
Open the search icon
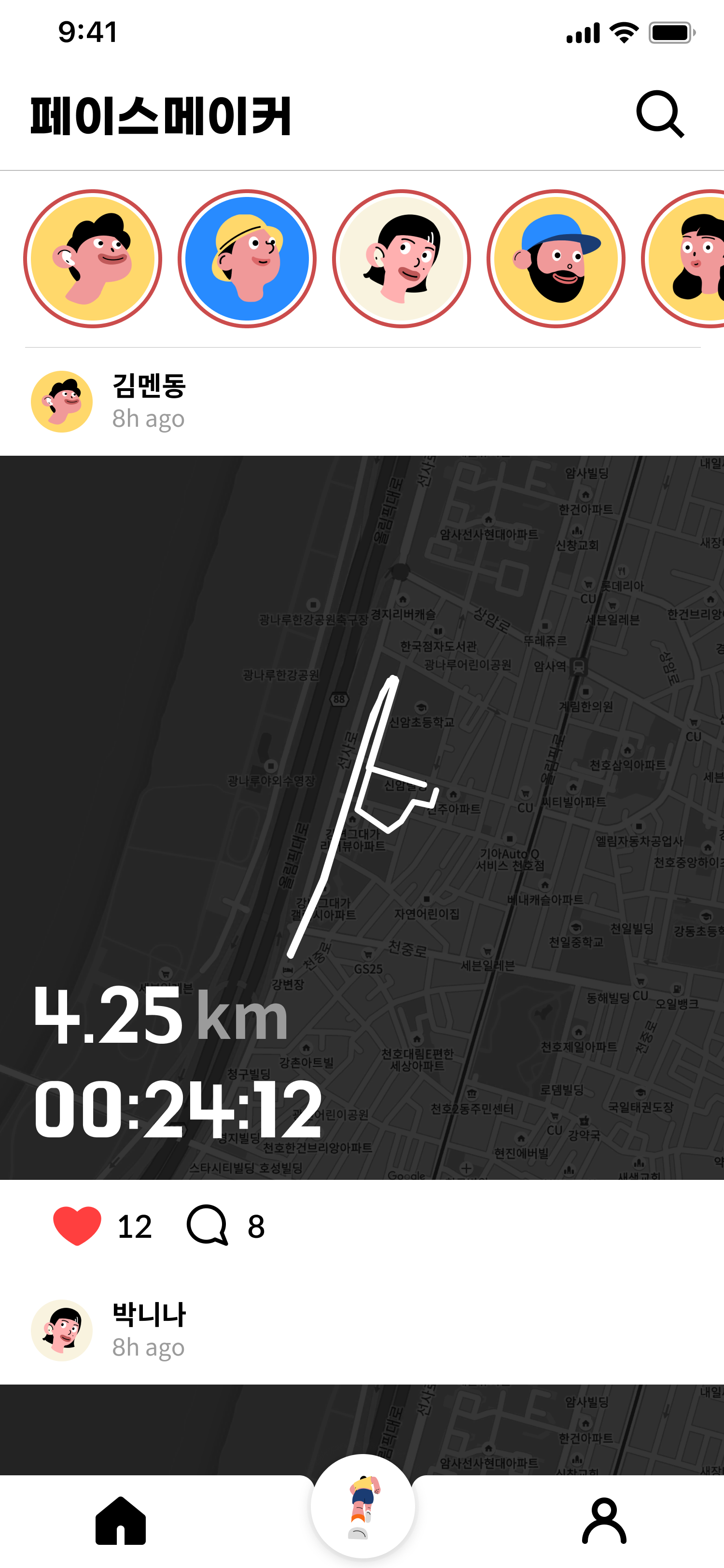coord(659,114)
